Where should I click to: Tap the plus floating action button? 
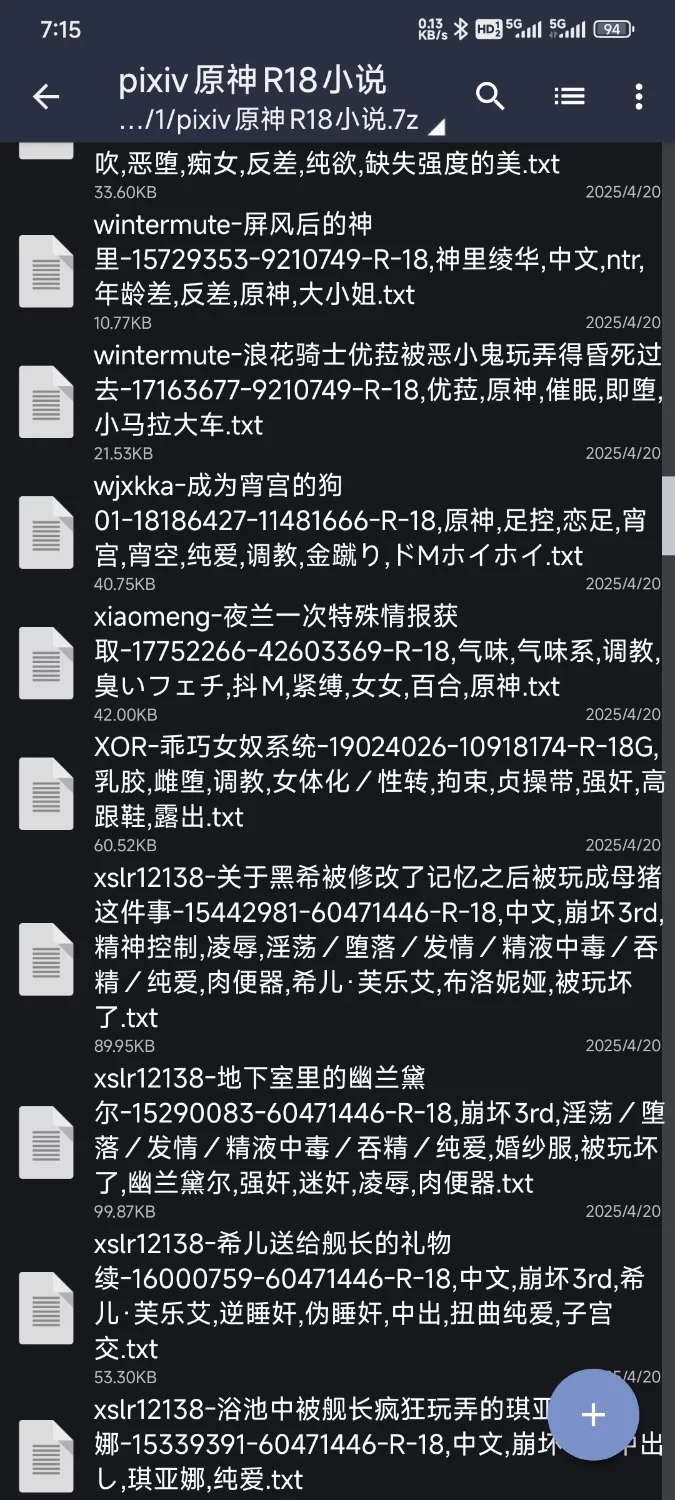(593, 1414)
